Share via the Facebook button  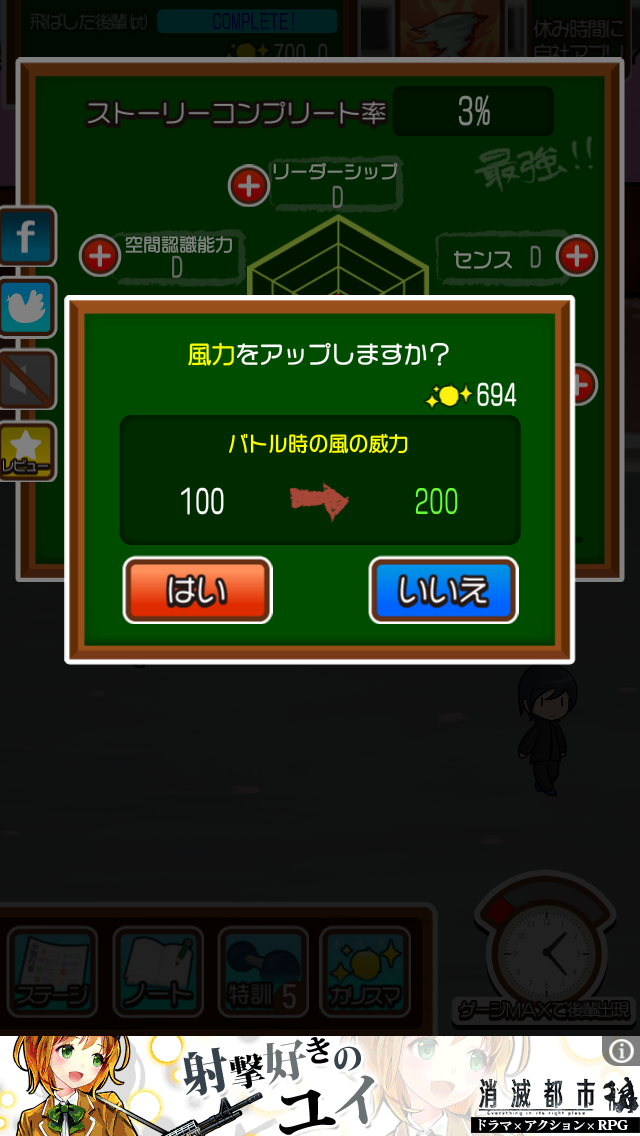click(27, 237)
